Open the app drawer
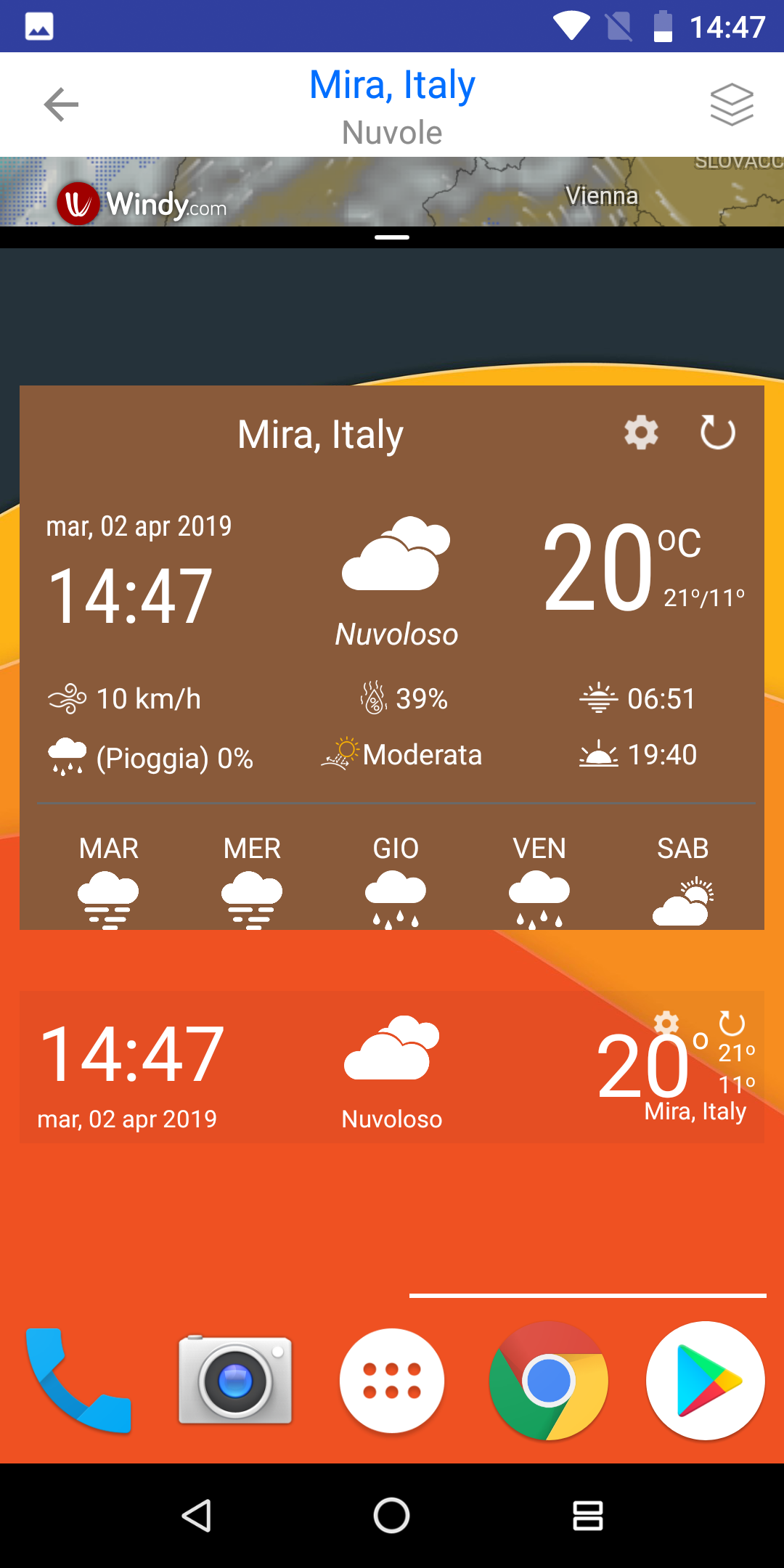 [x=392, y=1381]
